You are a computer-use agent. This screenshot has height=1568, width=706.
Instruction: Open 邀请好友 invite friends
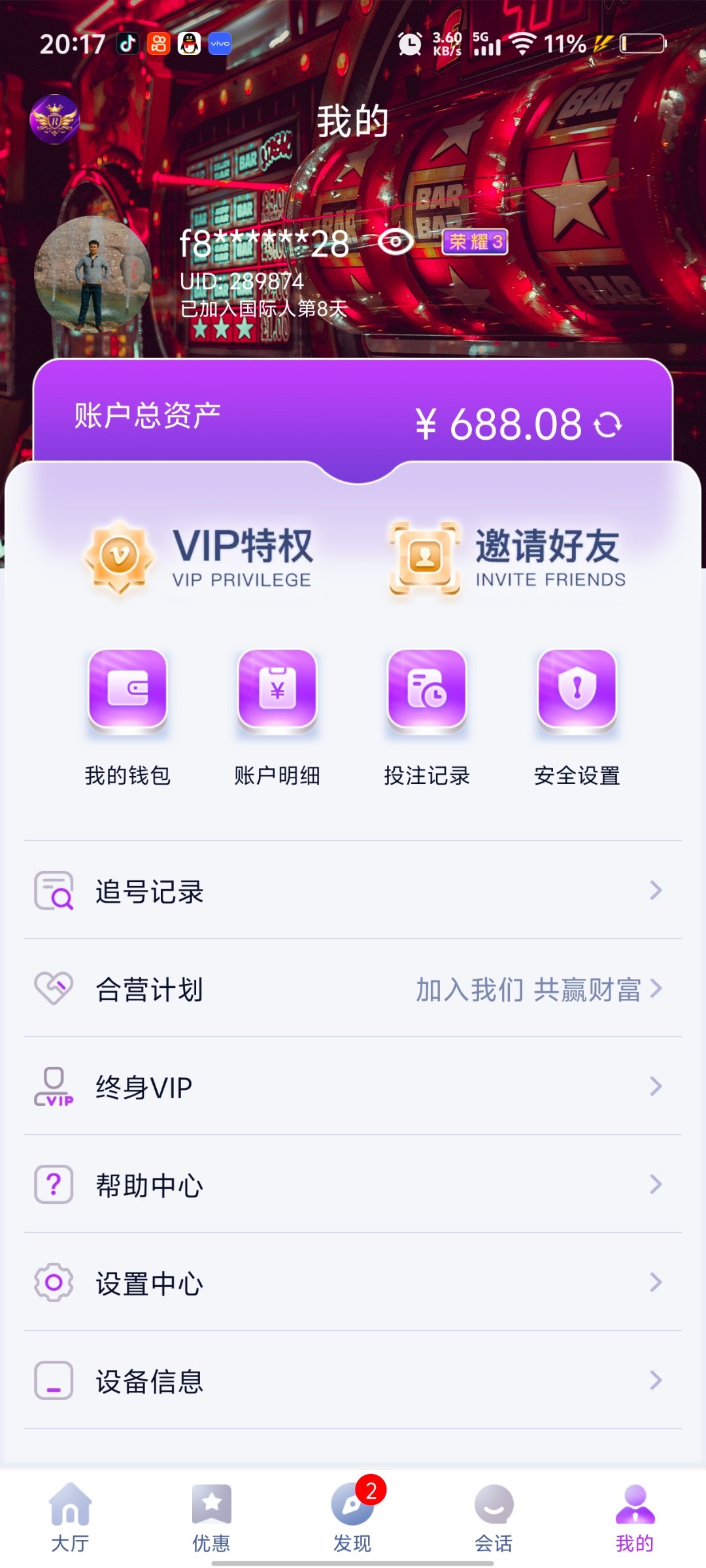(507, 557)
